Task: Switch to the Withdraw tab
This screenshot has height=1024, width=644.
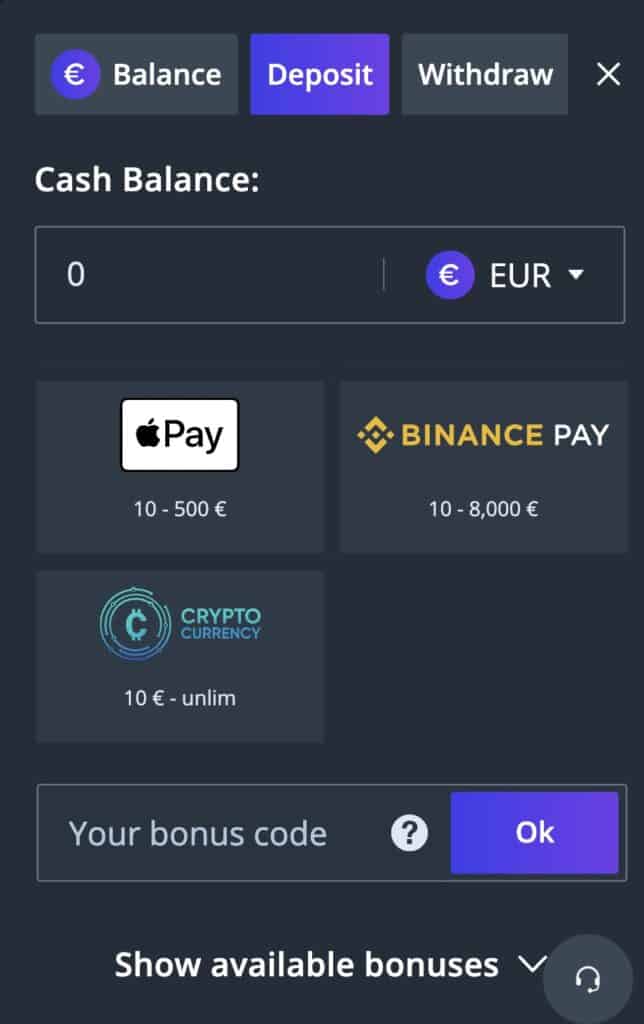Action: pos(485,75)
